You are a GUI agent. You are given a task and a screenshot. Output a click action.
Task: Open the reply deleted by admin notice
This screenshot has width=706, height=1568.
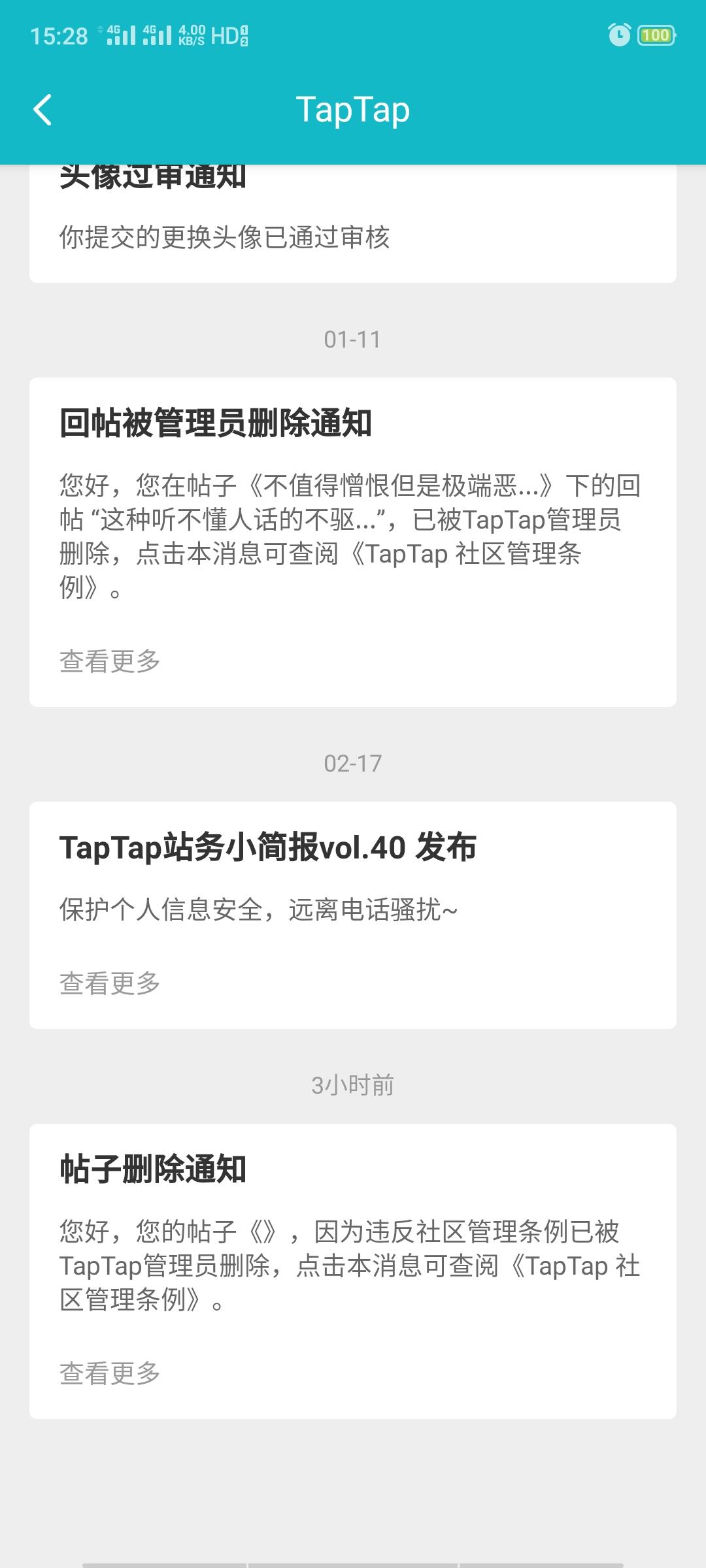(353, 542)
